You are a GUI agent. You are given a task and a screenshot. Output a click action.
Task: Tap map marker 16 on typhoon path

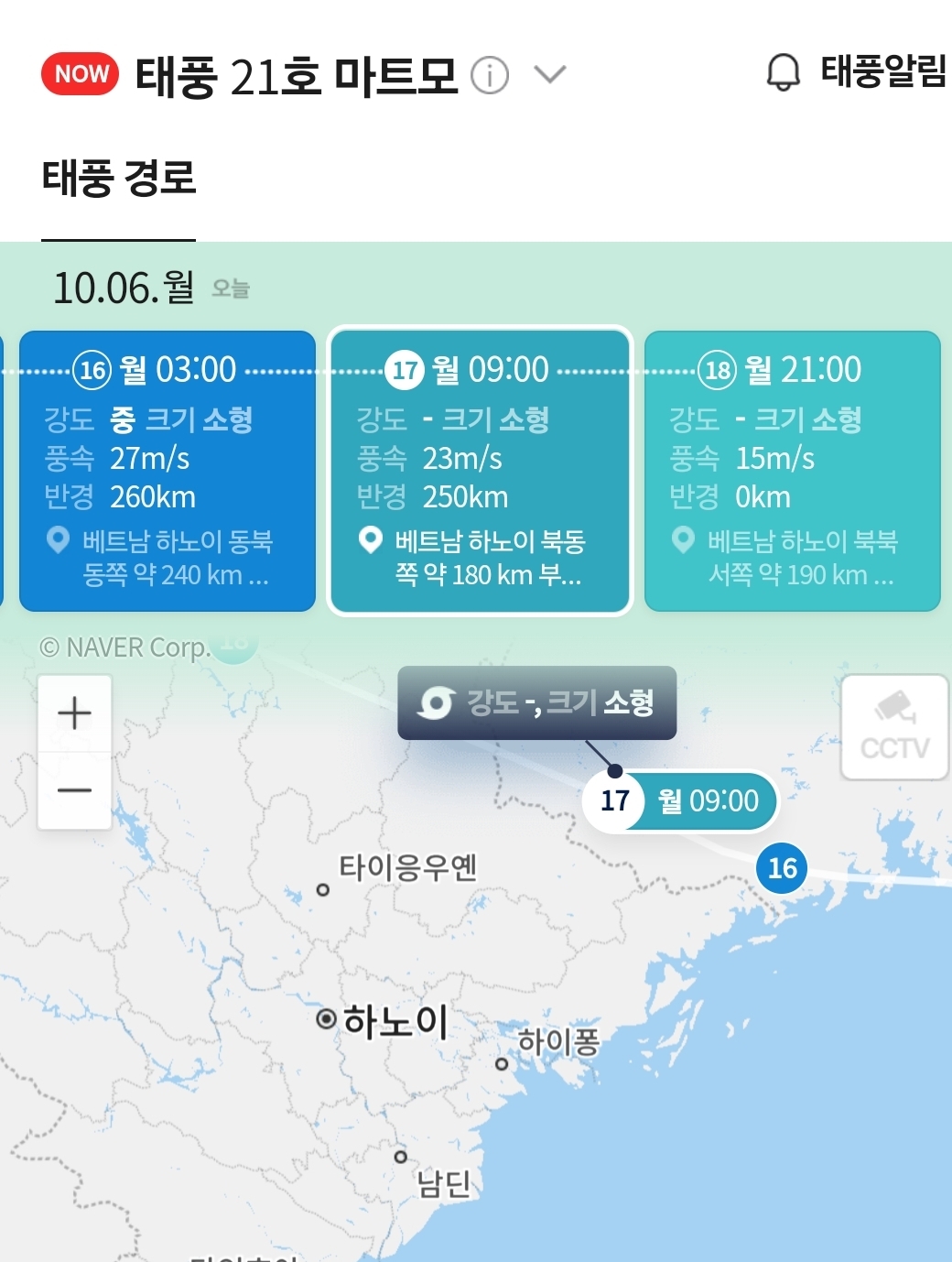click(782, 867)
